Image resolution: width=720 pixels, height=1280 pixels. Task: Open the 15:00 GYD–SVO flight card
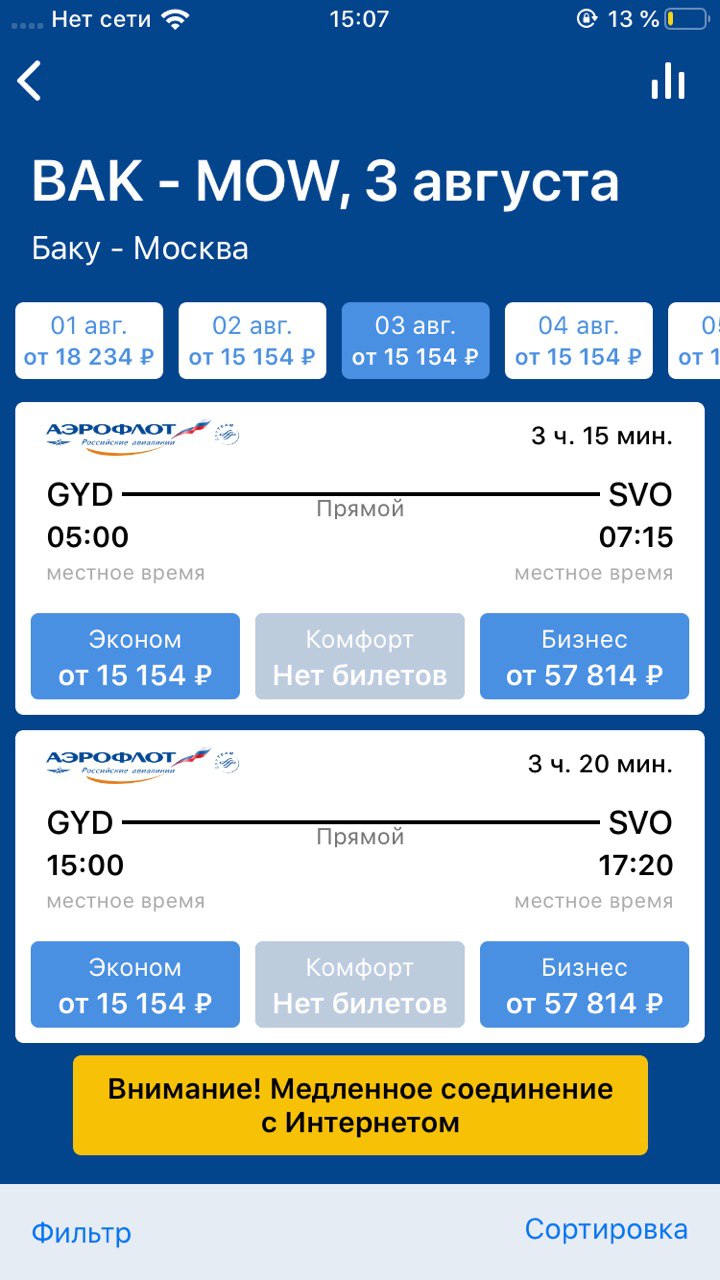(360, 834)
